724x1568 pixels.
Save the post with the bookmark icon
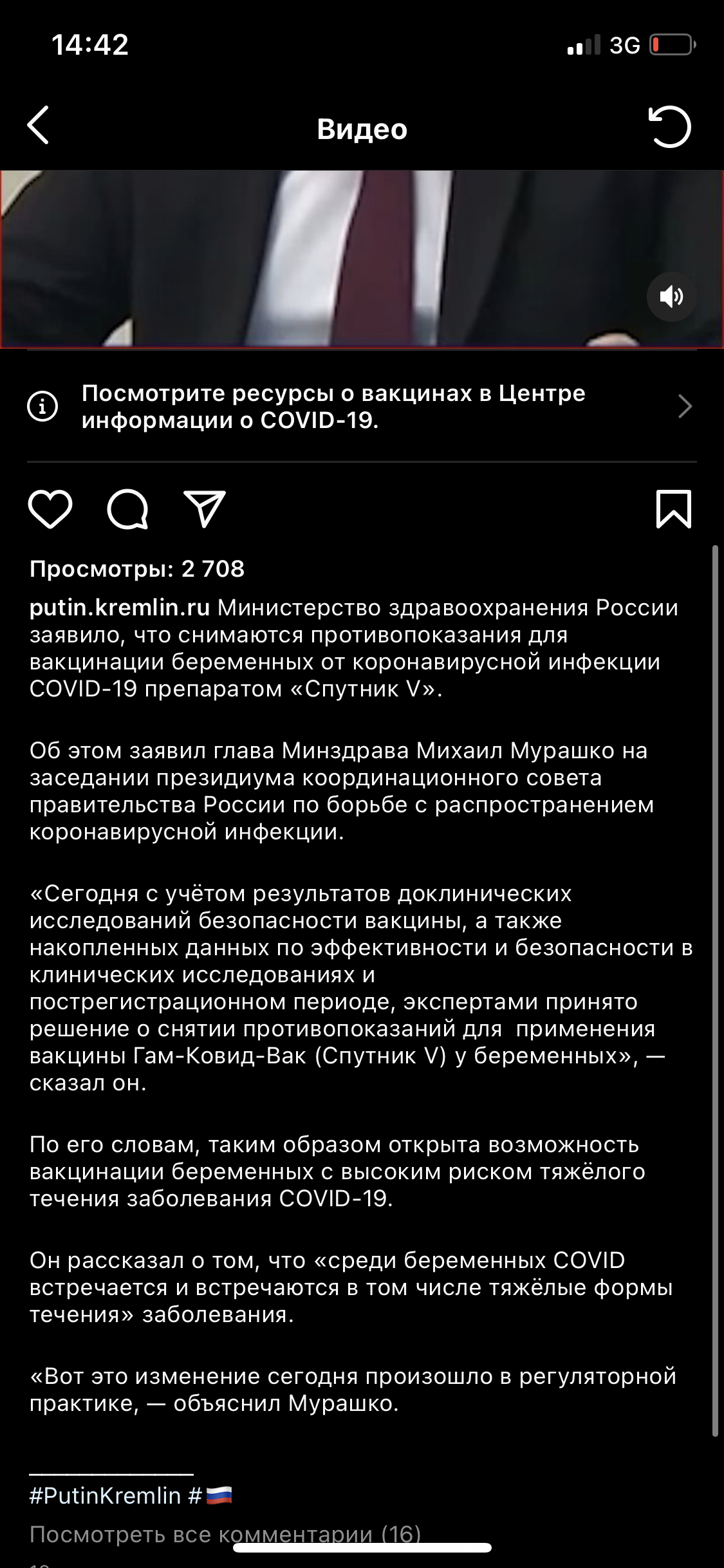[x=674, y=509]
